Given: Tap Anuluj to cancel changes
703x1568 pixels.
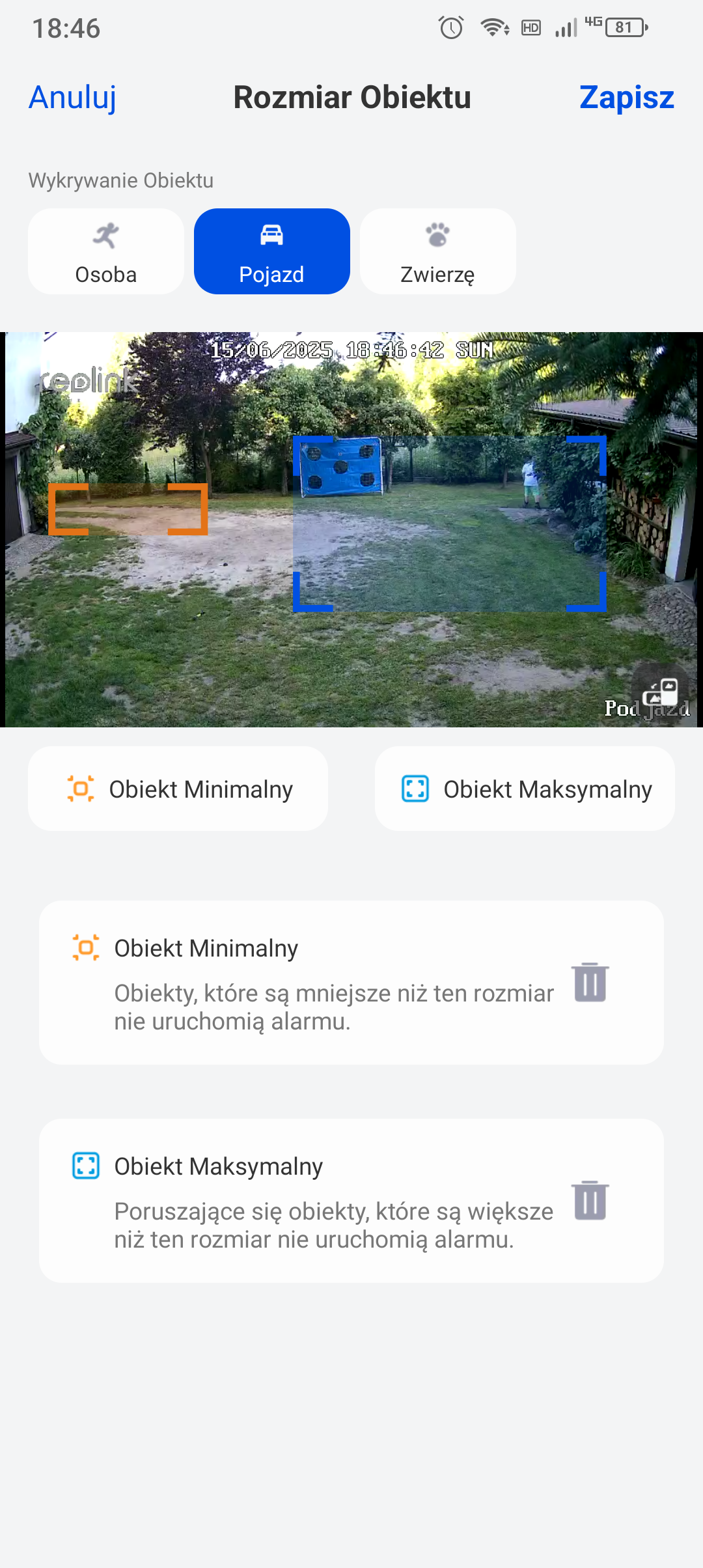Looking at the screenshot, I should pyautogui.click(x=73, y=98).
